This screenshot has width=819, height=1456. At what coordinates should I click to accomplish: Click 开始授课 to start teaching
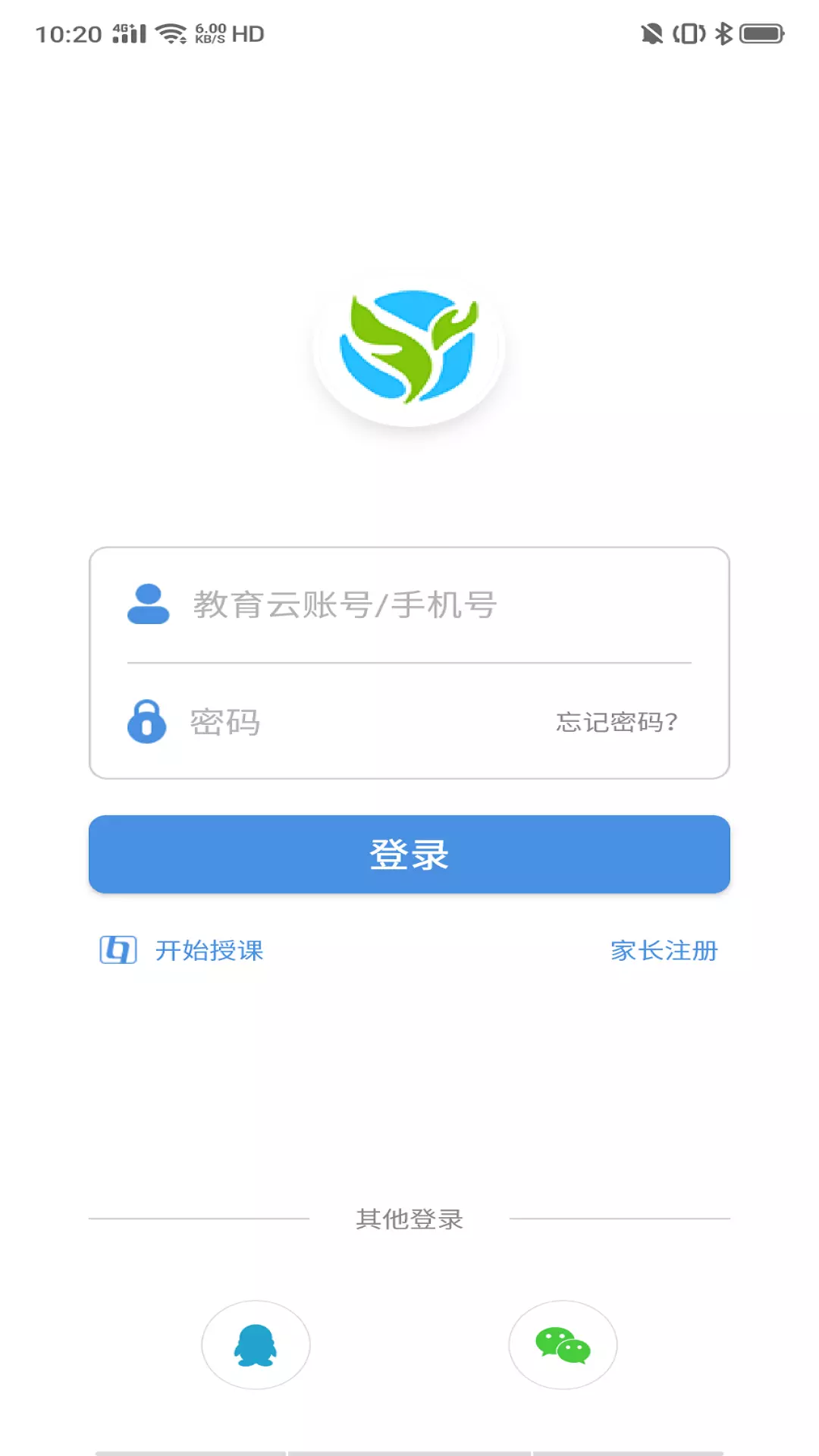tap(209, 949)
